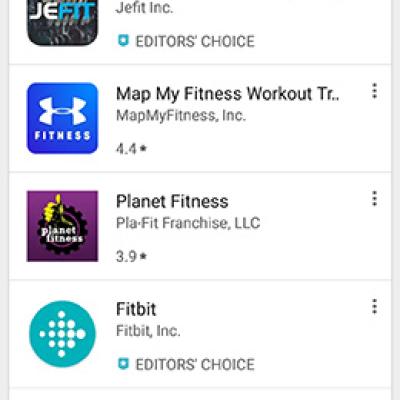Open Map My Fitness Workout listing
The width and height of the screenshot is (400, 400).
point(200,118)
